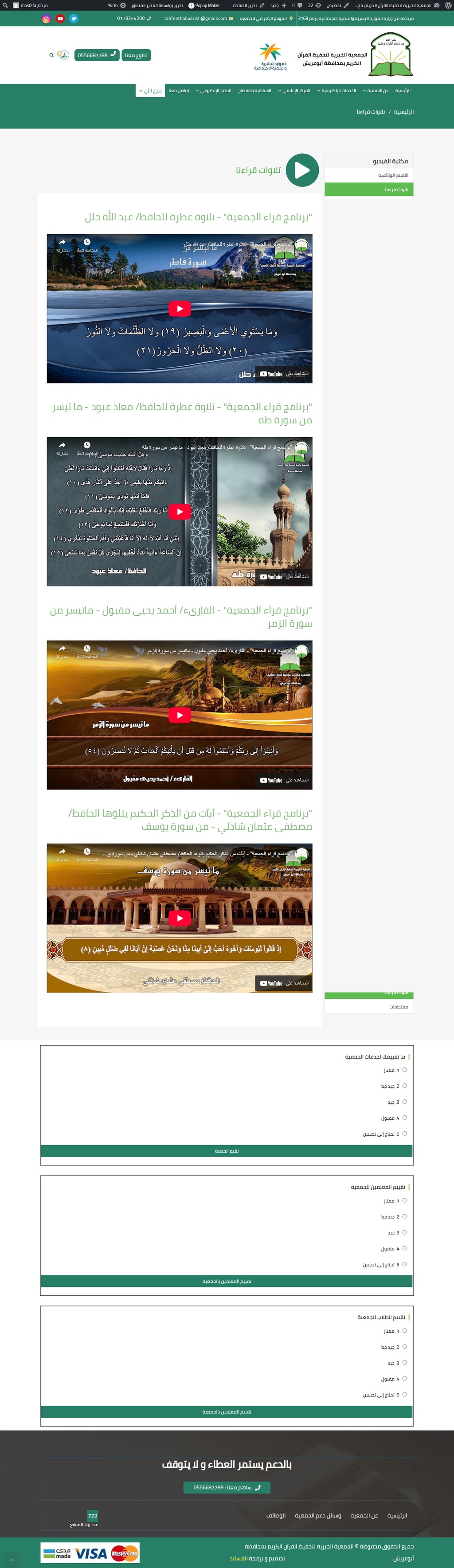Submit with the قيم الخدمة button

(x=227, y=1151)
